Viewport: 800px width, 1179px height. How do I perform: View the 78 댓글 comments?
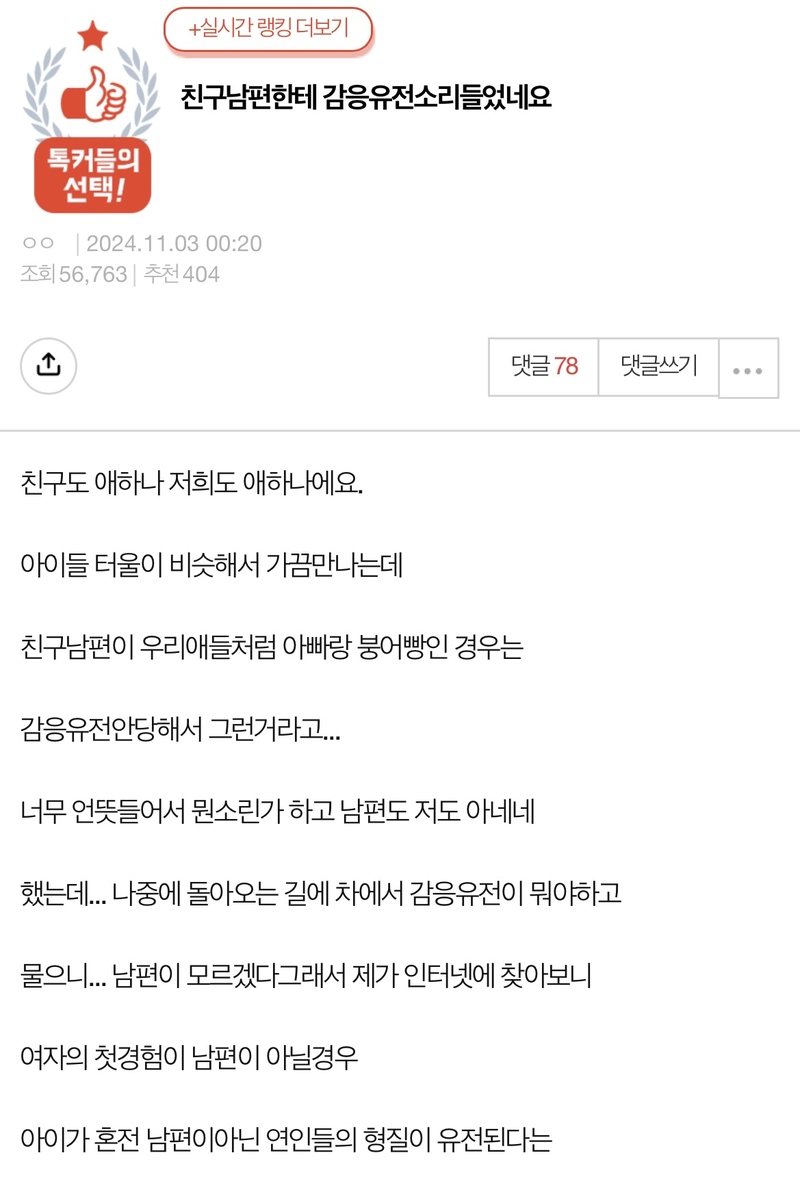pyautogui.click(x=544, y=367)
